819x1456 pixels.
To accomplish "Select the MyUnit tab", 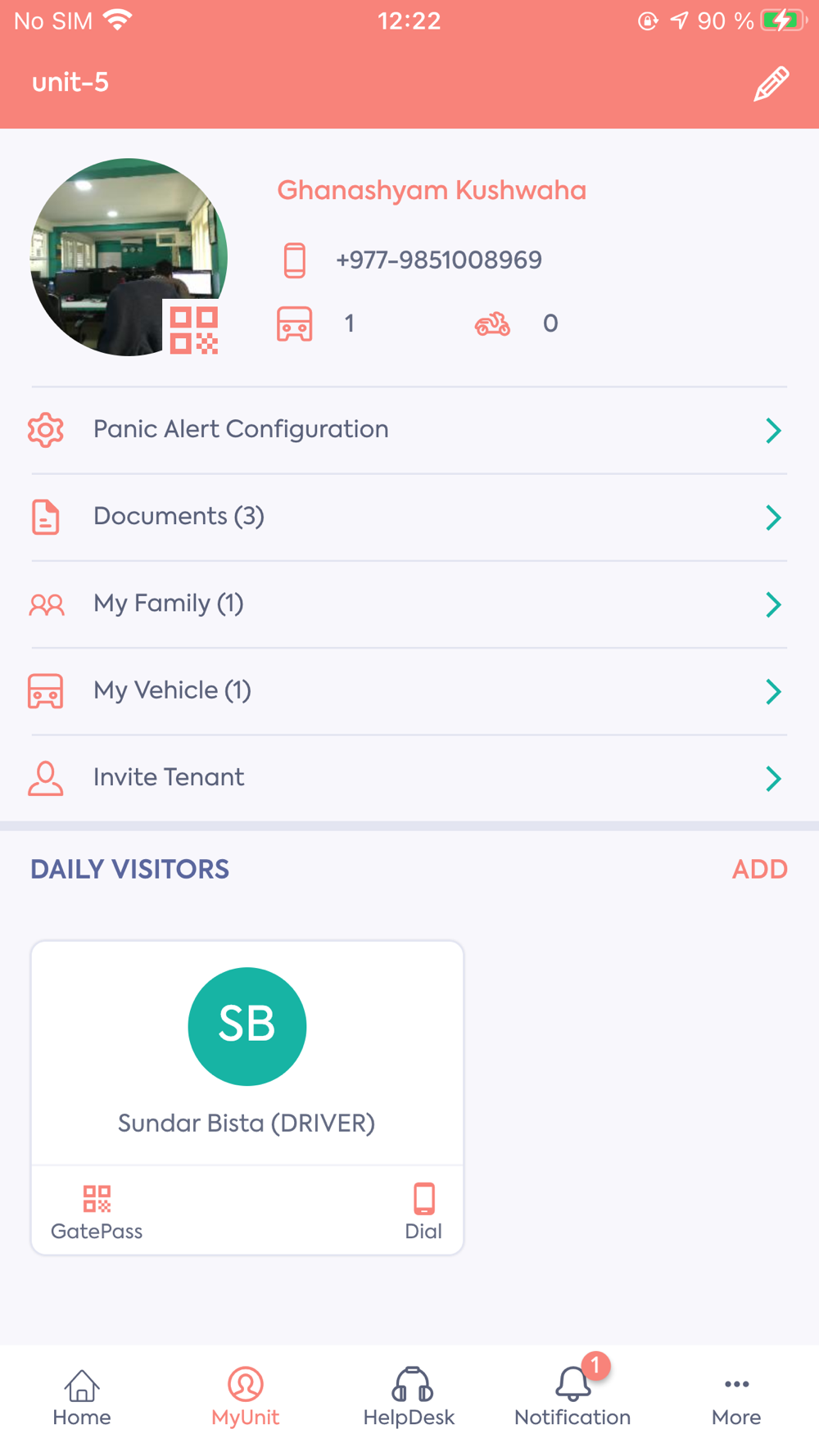I will (246, 1398).
